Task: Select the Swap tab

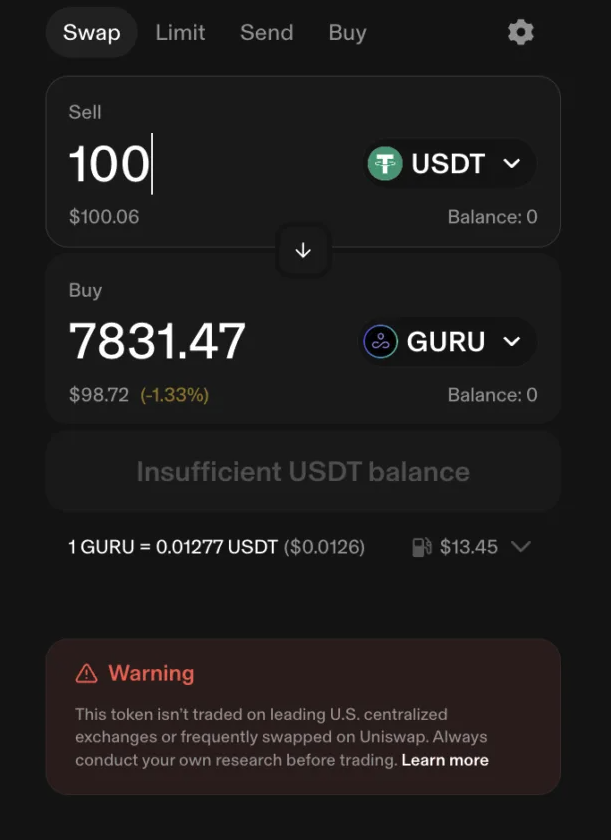Action: click(x=91, y=32)
